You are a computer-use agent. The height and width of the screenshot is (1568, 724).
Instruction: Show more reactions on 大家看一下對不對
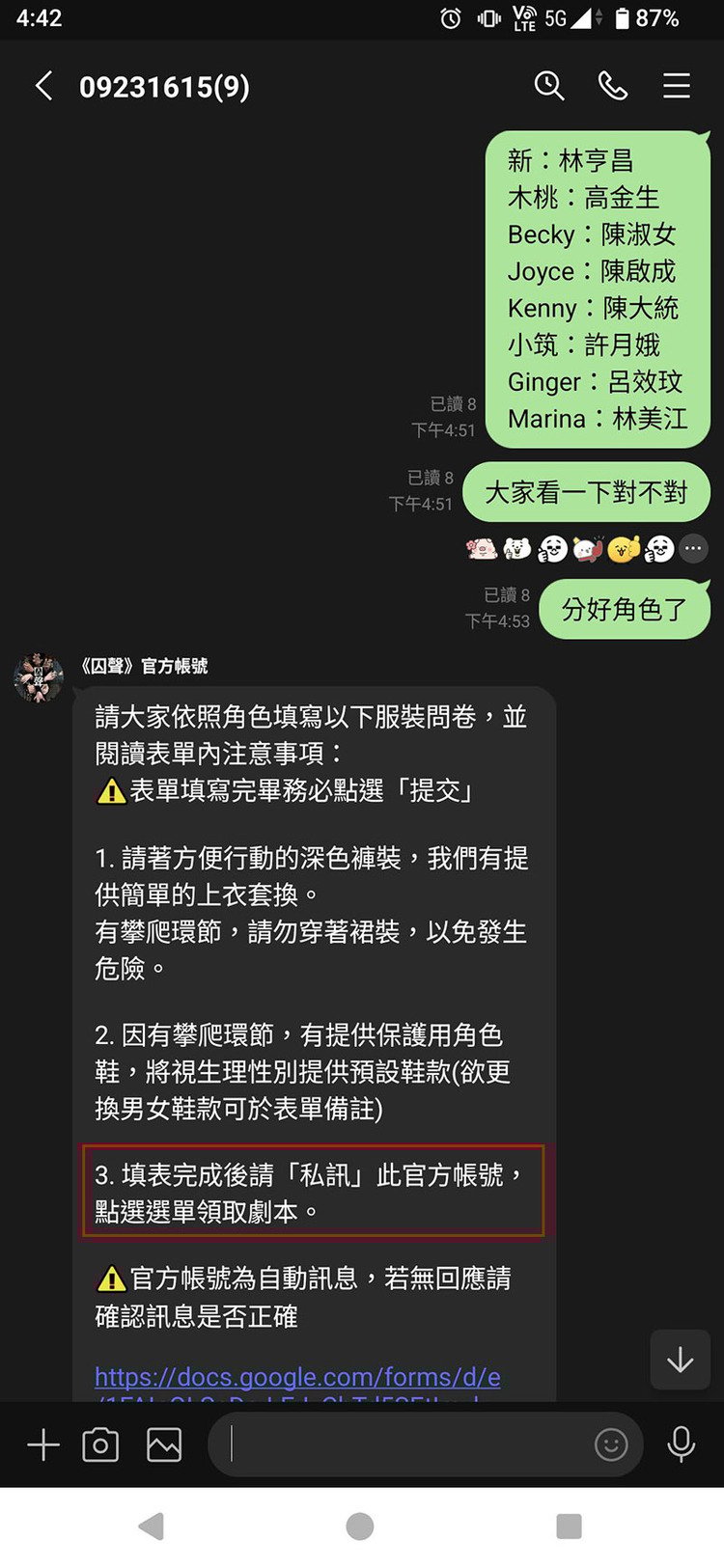click(693, 549)
